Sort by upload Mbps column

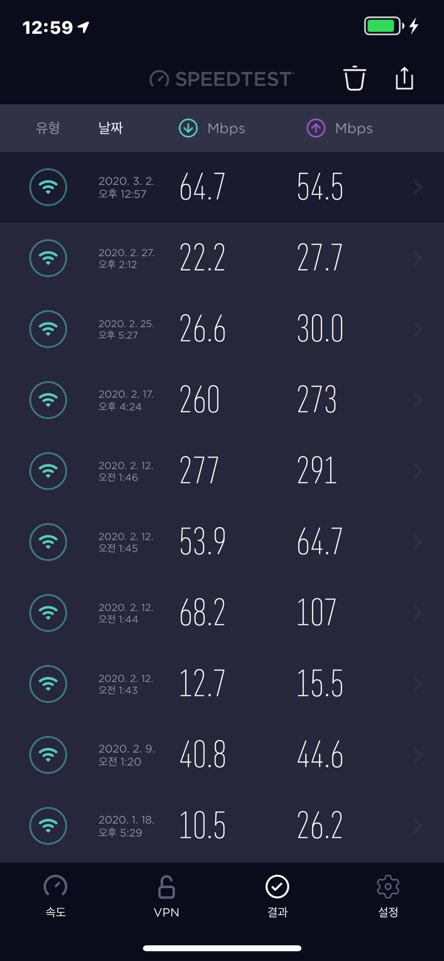click(x=339, y=128)
